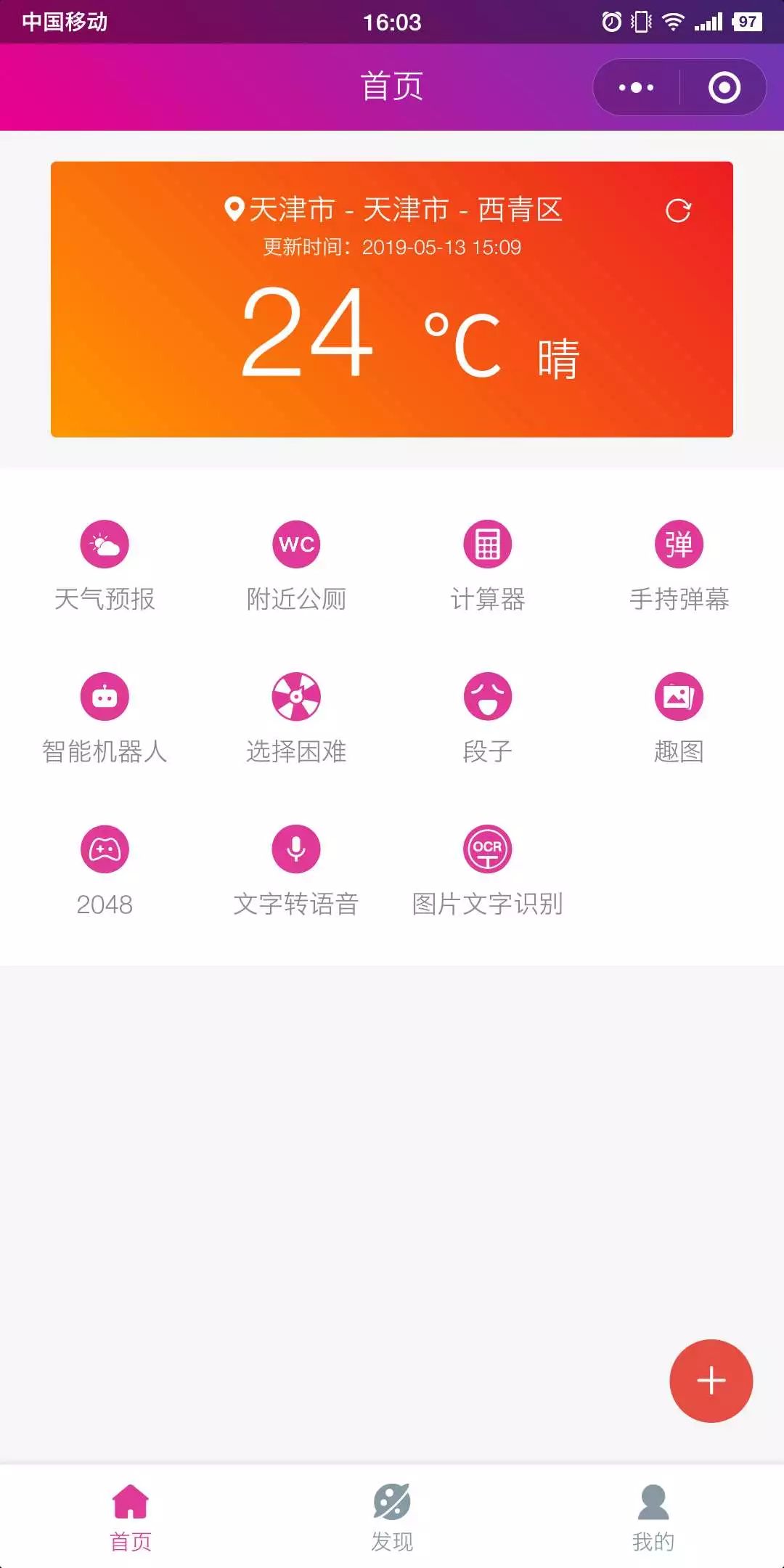Switch to the 发现 tab

coord(392,1517)
